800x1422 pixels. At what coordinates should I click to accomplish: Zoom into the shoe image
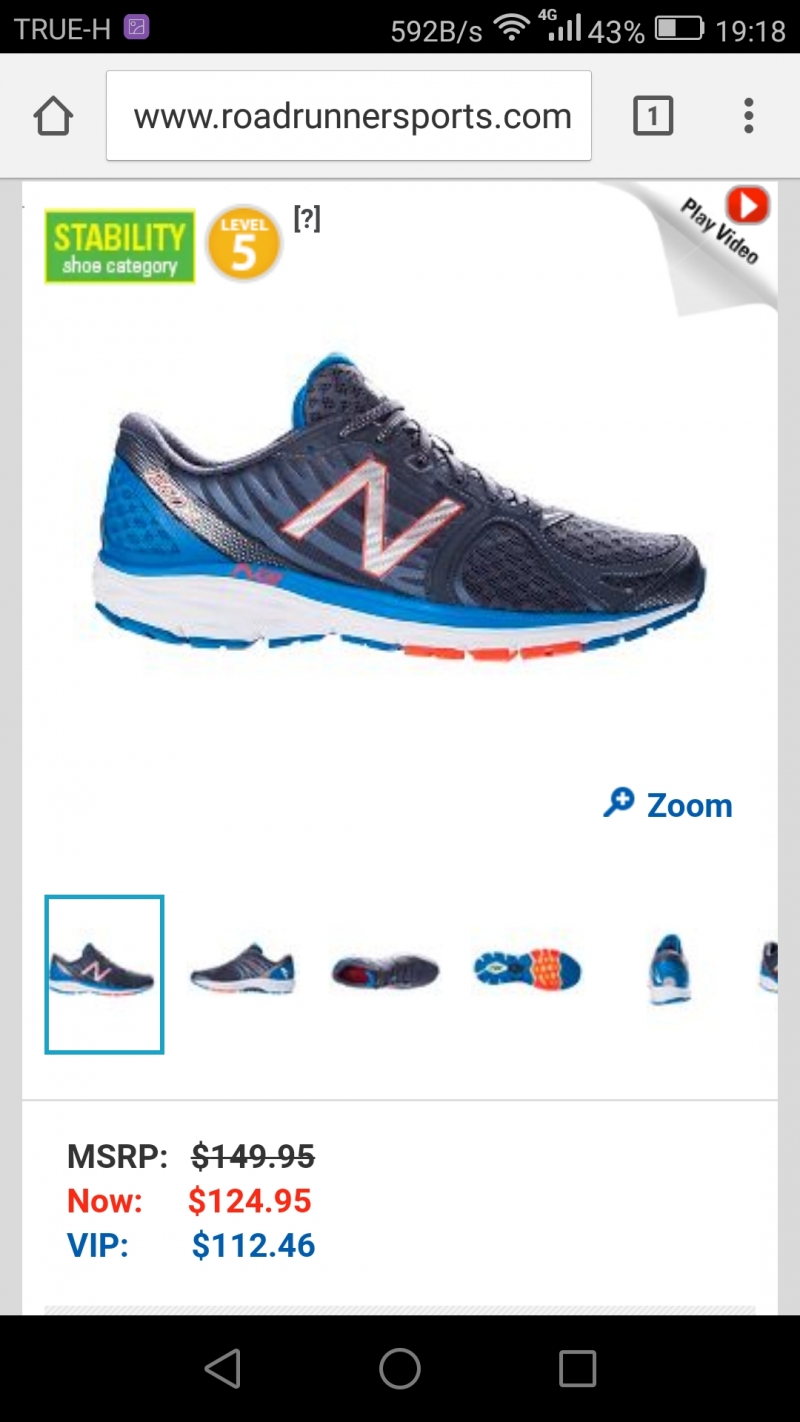pyautogui.click(x=668, y=805)
